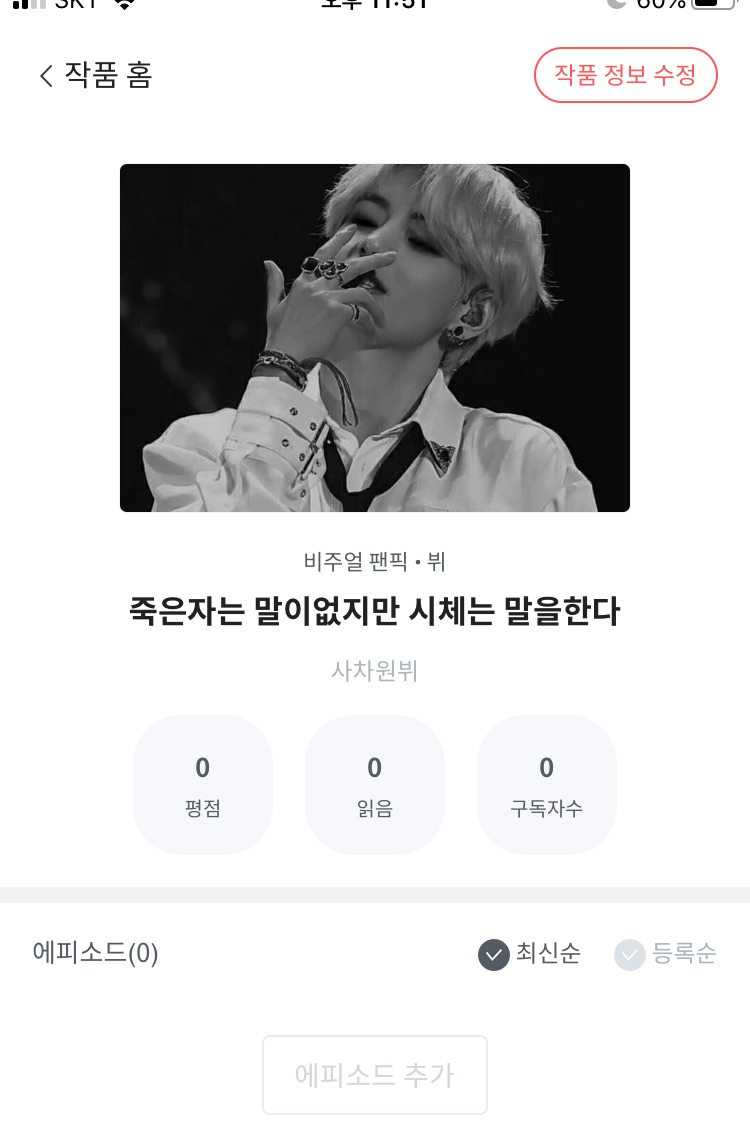Tap the 에피소드 추가 button
750x1124 pixels.
pos(374,1075)
